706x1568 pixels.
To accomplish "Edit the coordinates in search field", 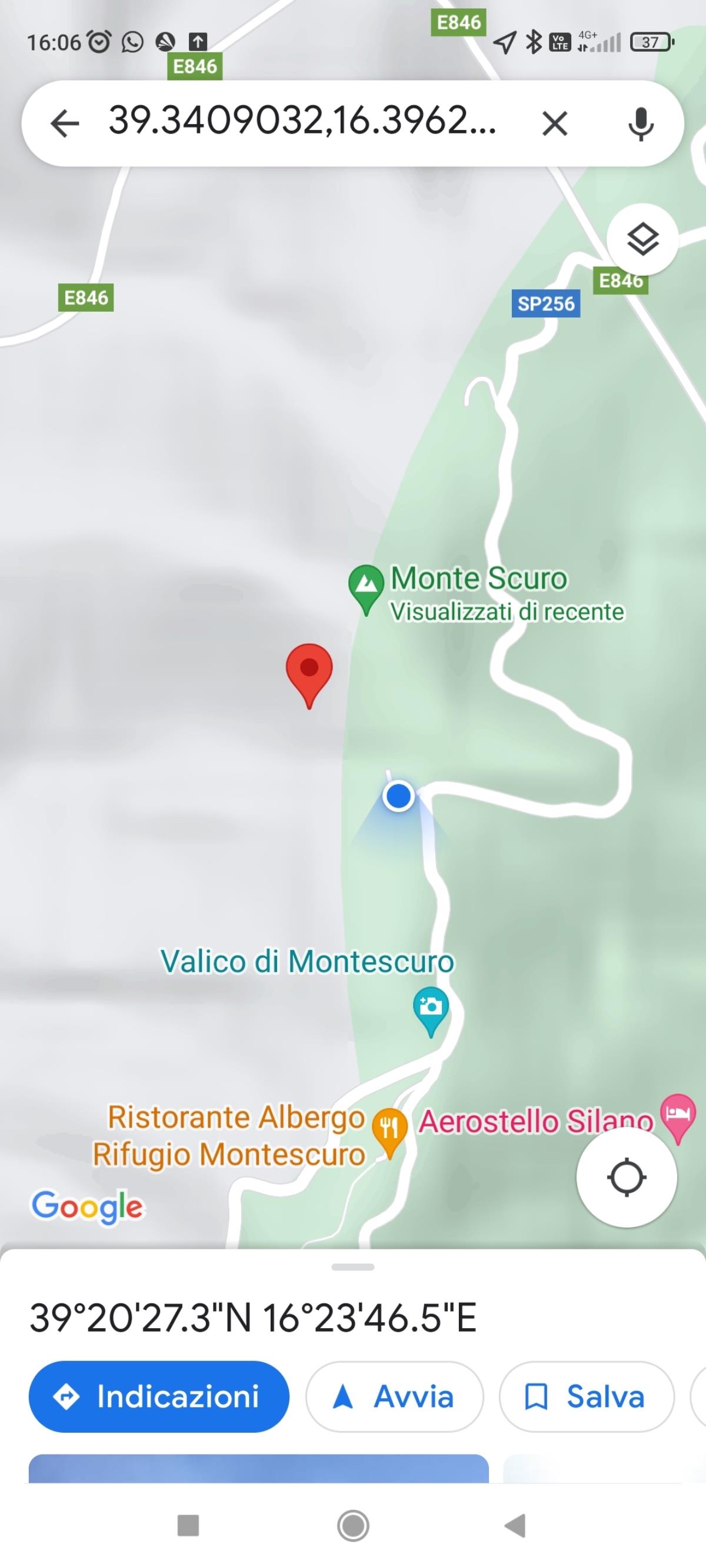I will (x=302, y=121).
